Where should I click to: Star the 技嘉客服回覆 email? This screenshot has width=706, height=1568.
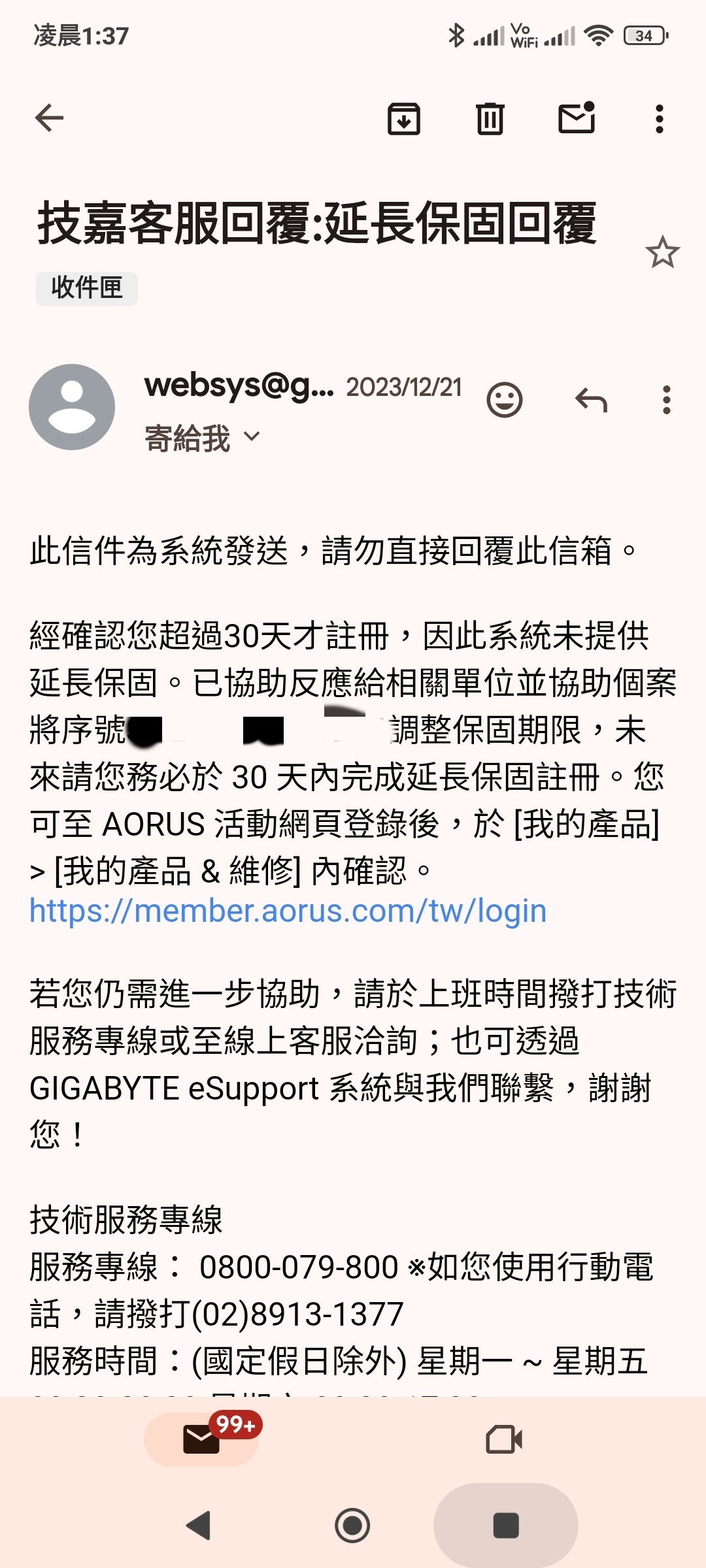click(x=662, y=252)
